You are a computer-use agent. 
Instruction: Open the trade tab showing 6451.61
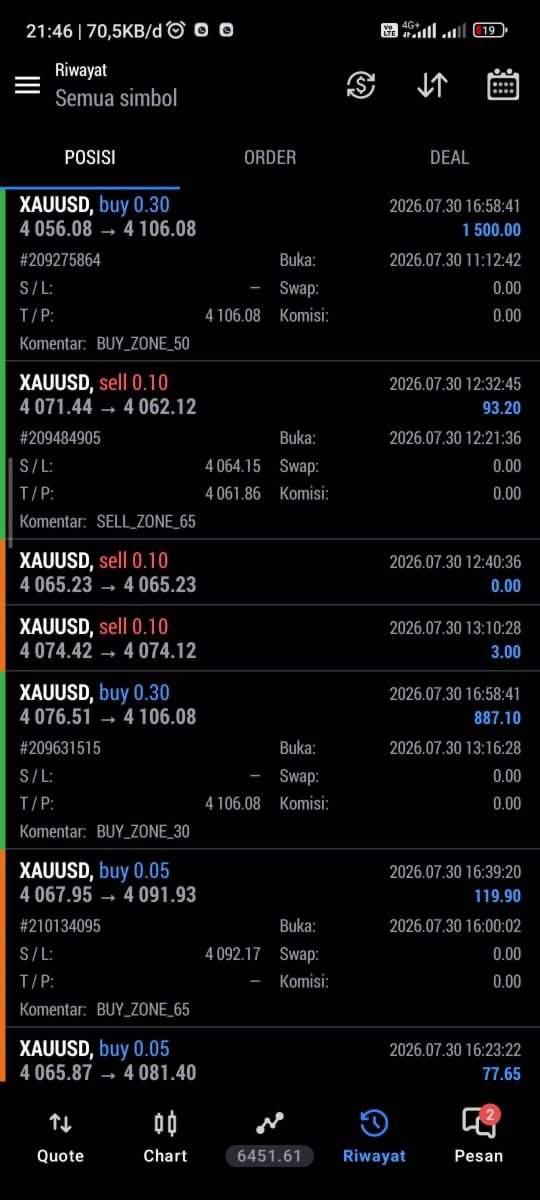[x=270, y=1136]
